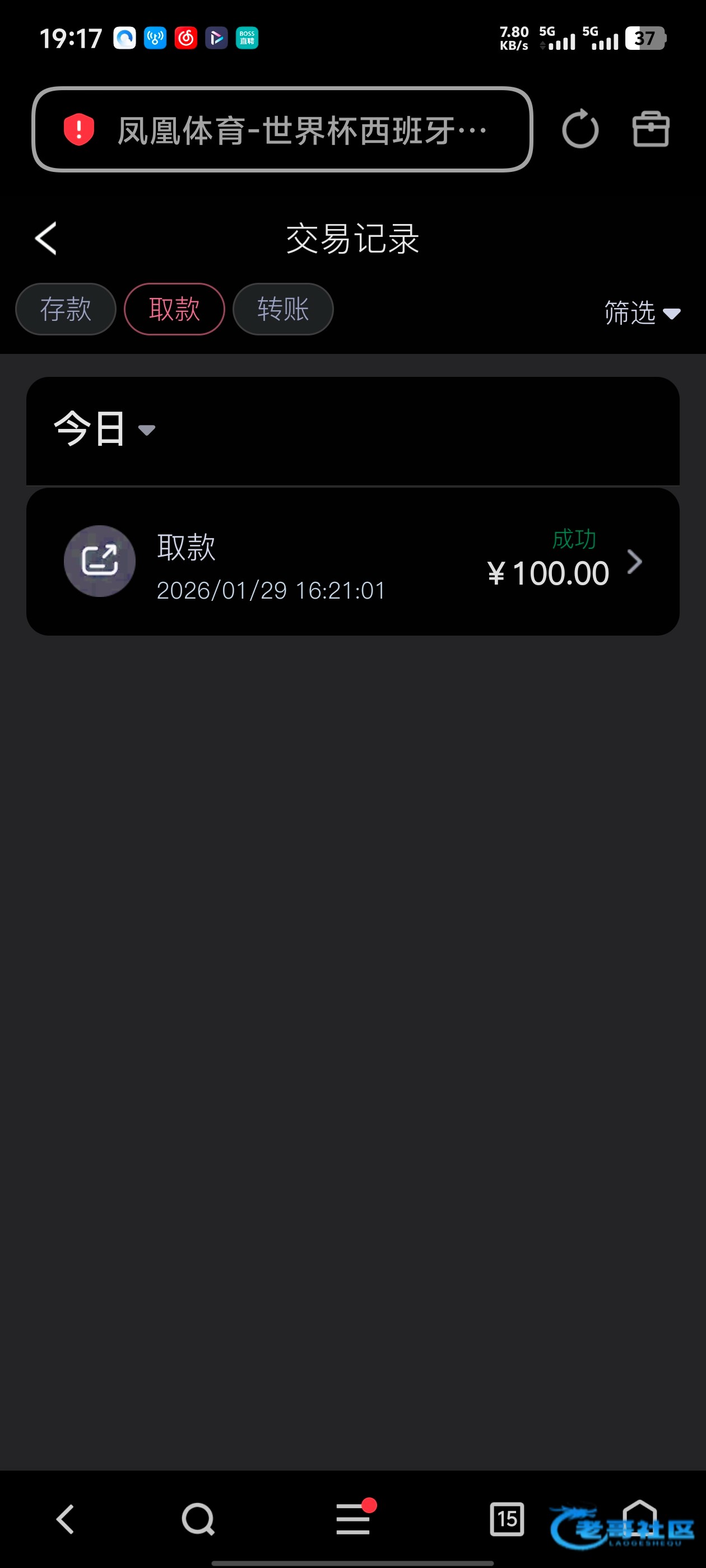Expand the 筛选 filter dropdown
The image size is (706, 1568).
tap(642, 313)
